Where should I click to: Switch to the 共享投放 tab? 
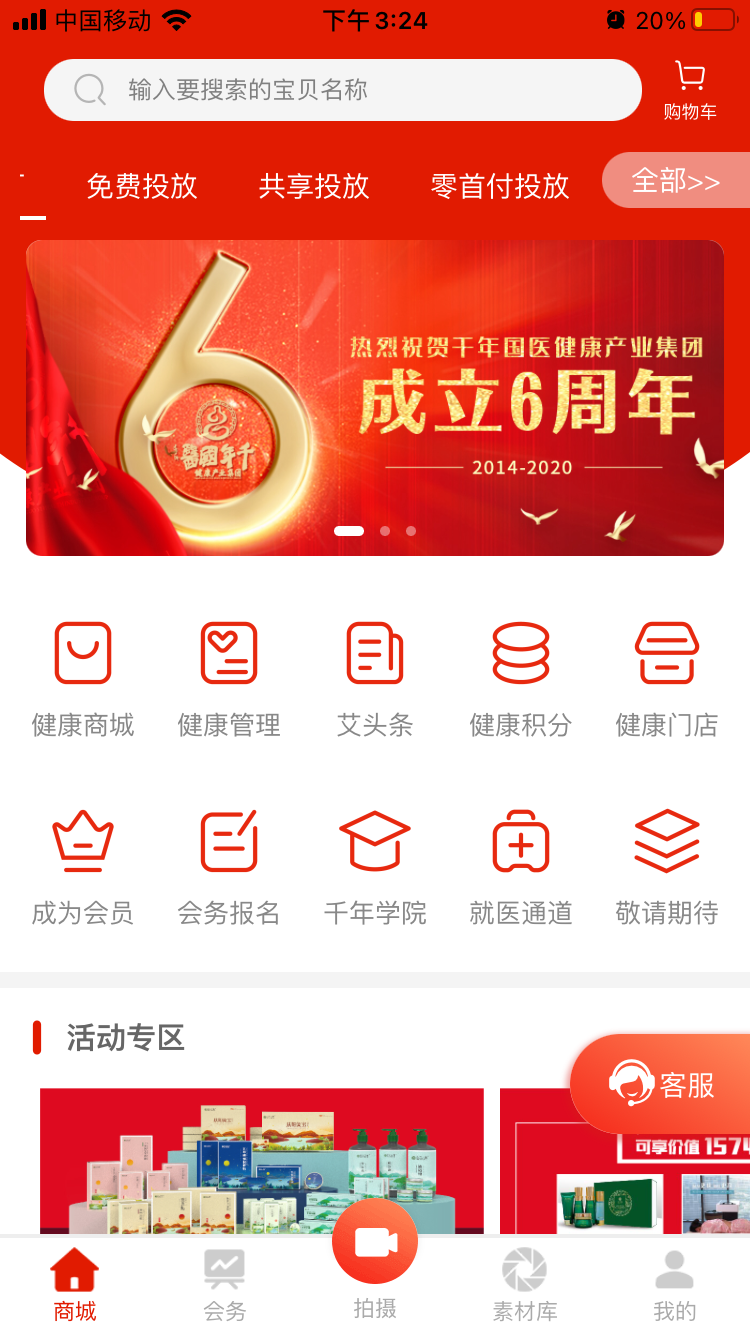point(314,186)
